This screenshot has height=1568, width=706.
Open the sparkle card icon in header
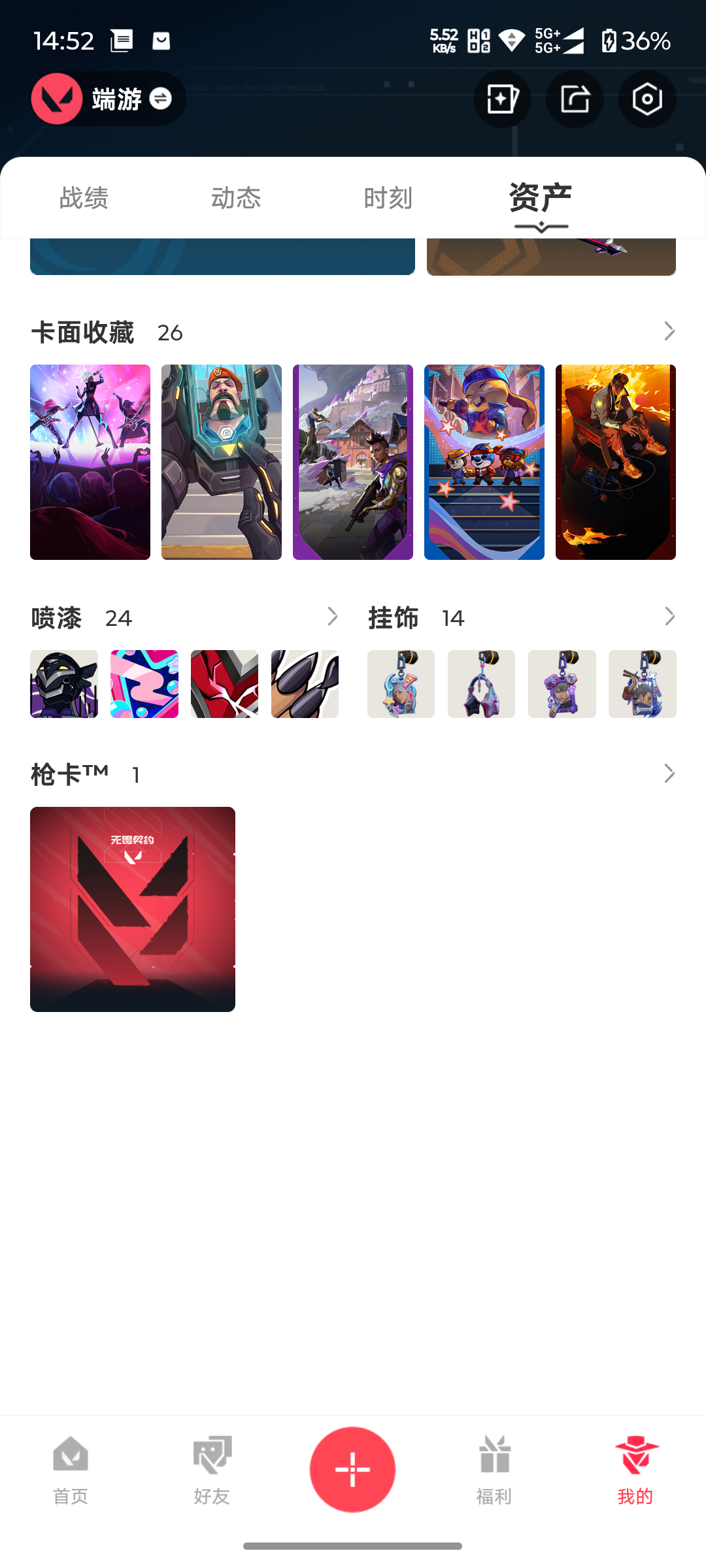point(502,99)
